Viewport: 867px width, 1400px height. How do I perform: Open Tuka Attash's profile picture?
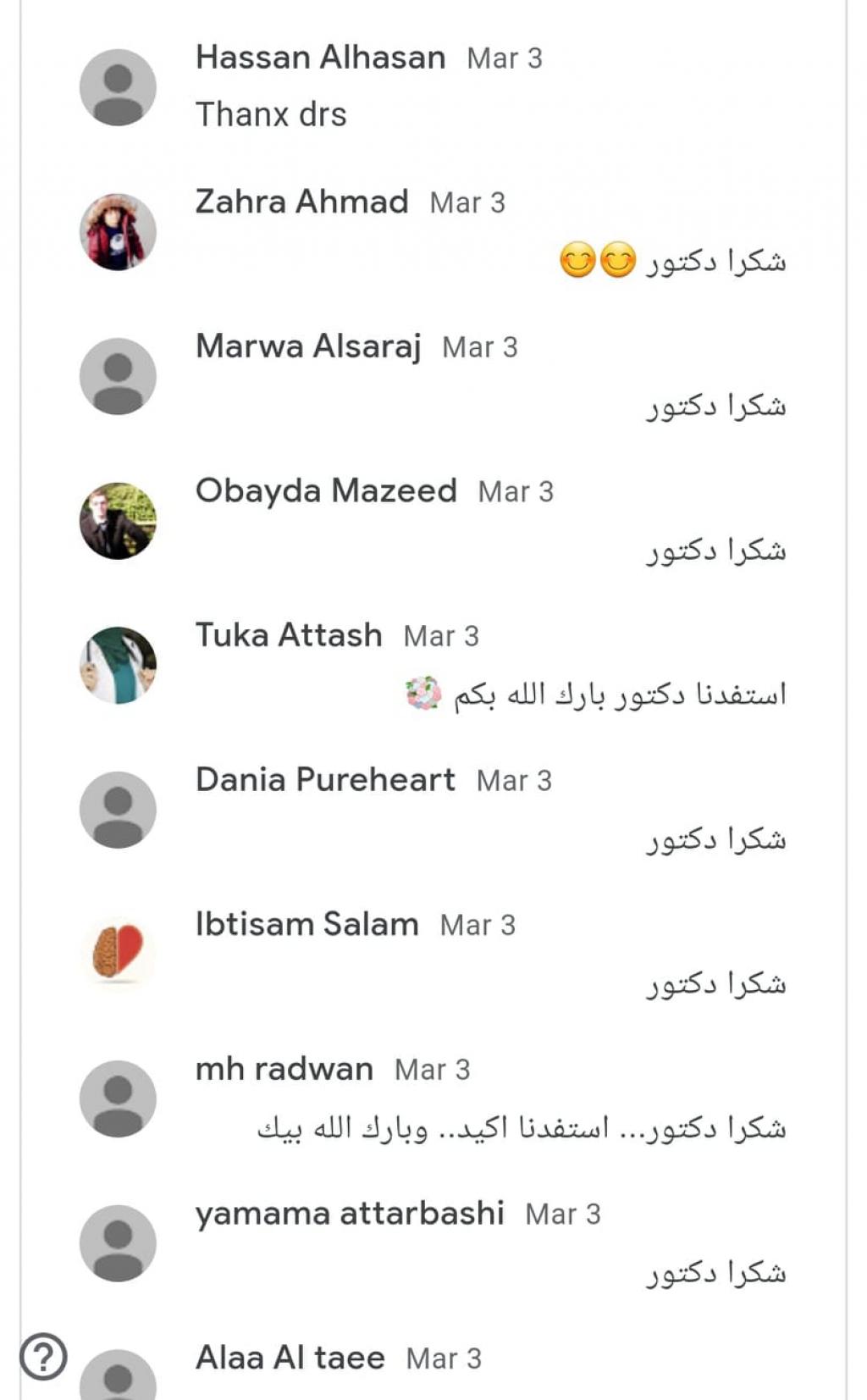click(118, 666)
